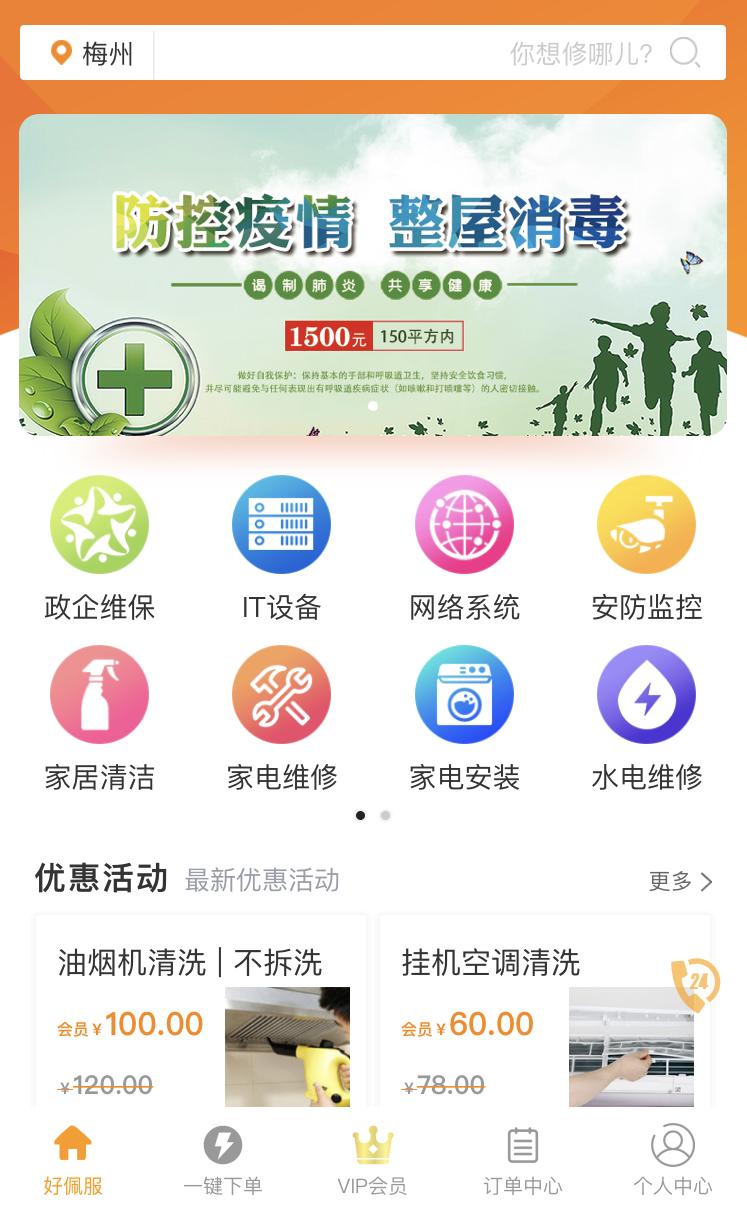747x1205 pixels.
Task: Expand 更多 to see more promotions
Action: (x=679, y=882)
